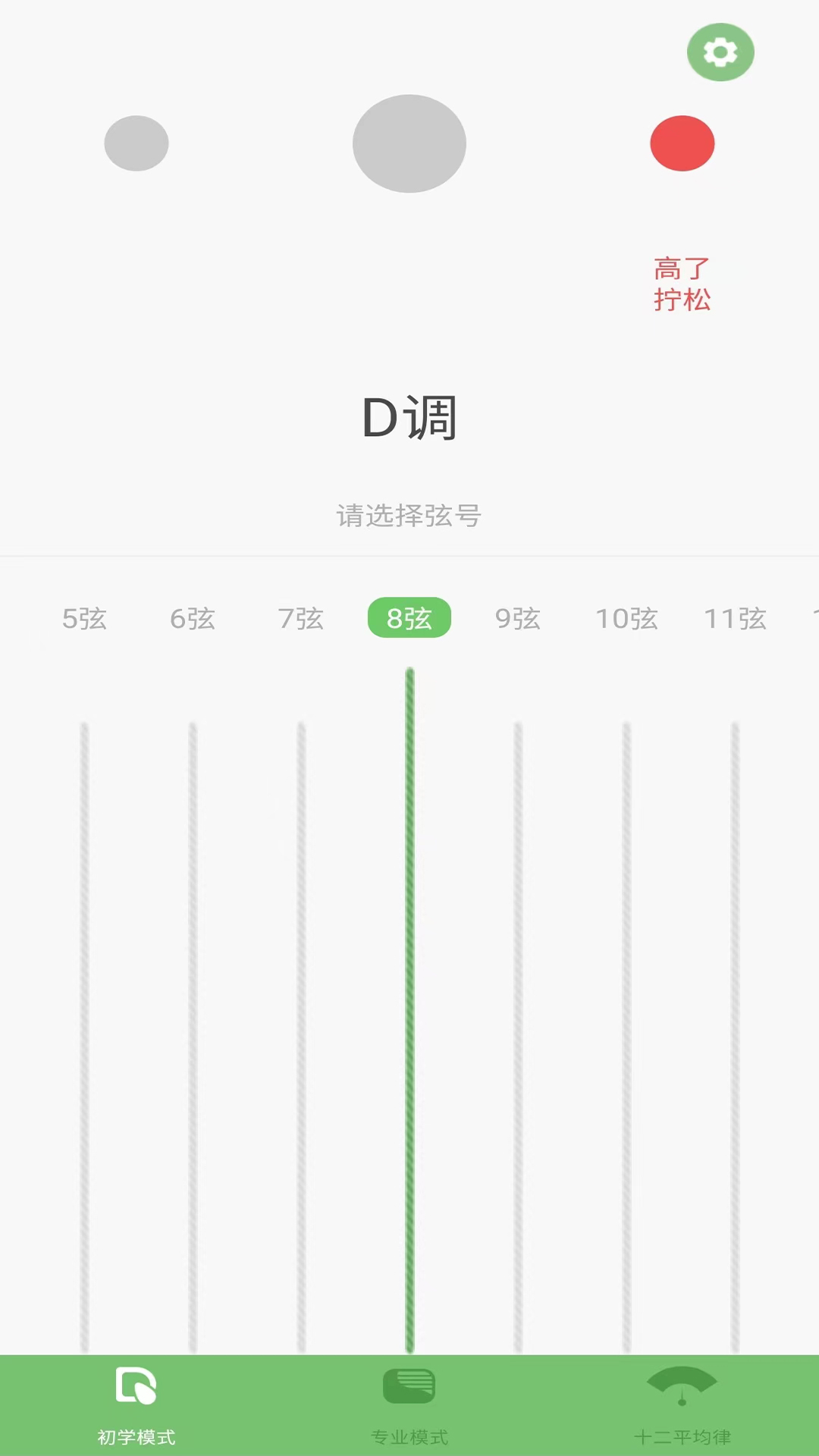This screenshot has height=1456, width=819.
Task: Expand string options past 11弦
Action: [811, 618]
